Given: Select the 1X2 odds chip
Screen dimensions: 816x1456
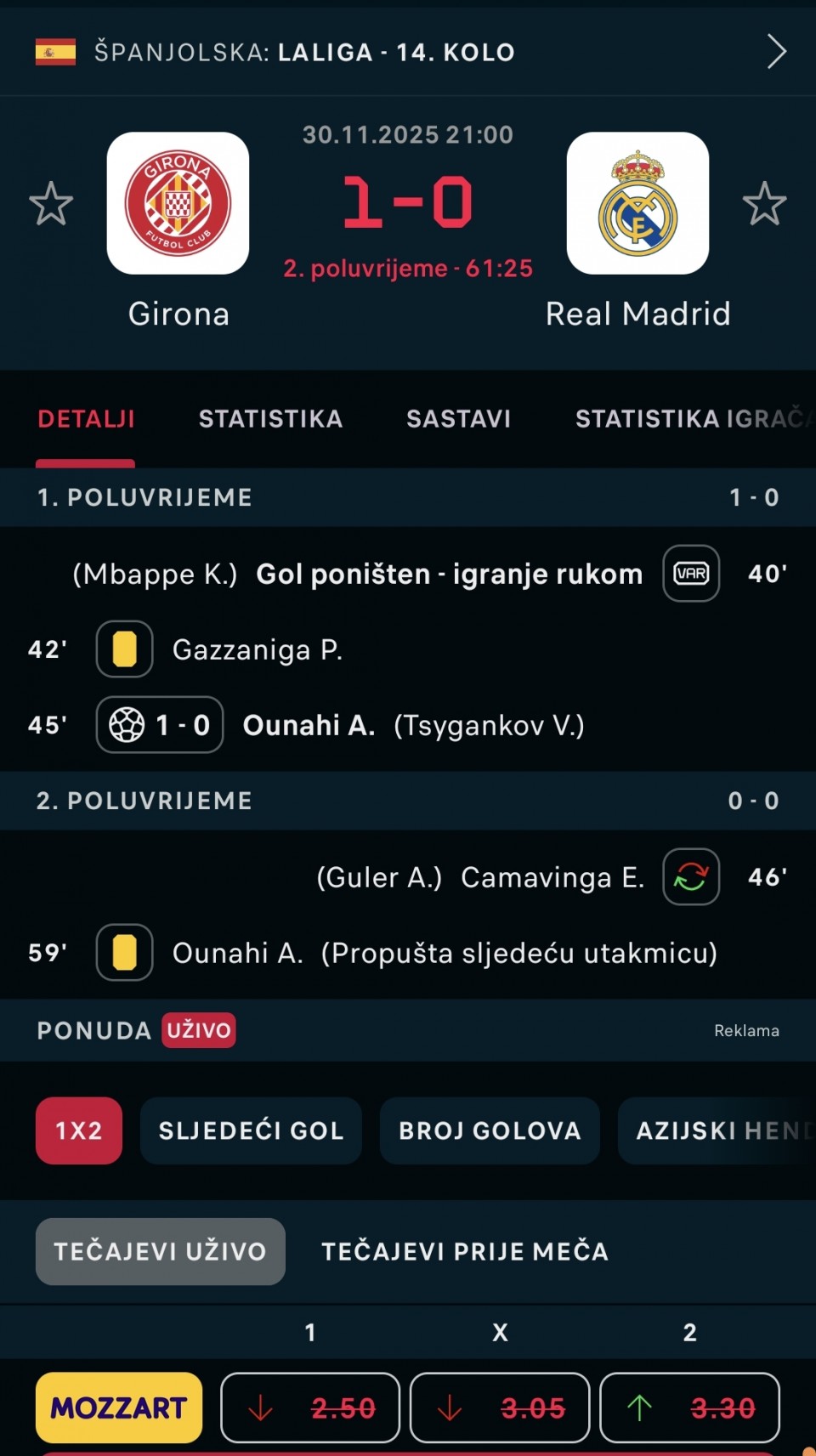Looking at the screenshot, I should coord(79,1130).
